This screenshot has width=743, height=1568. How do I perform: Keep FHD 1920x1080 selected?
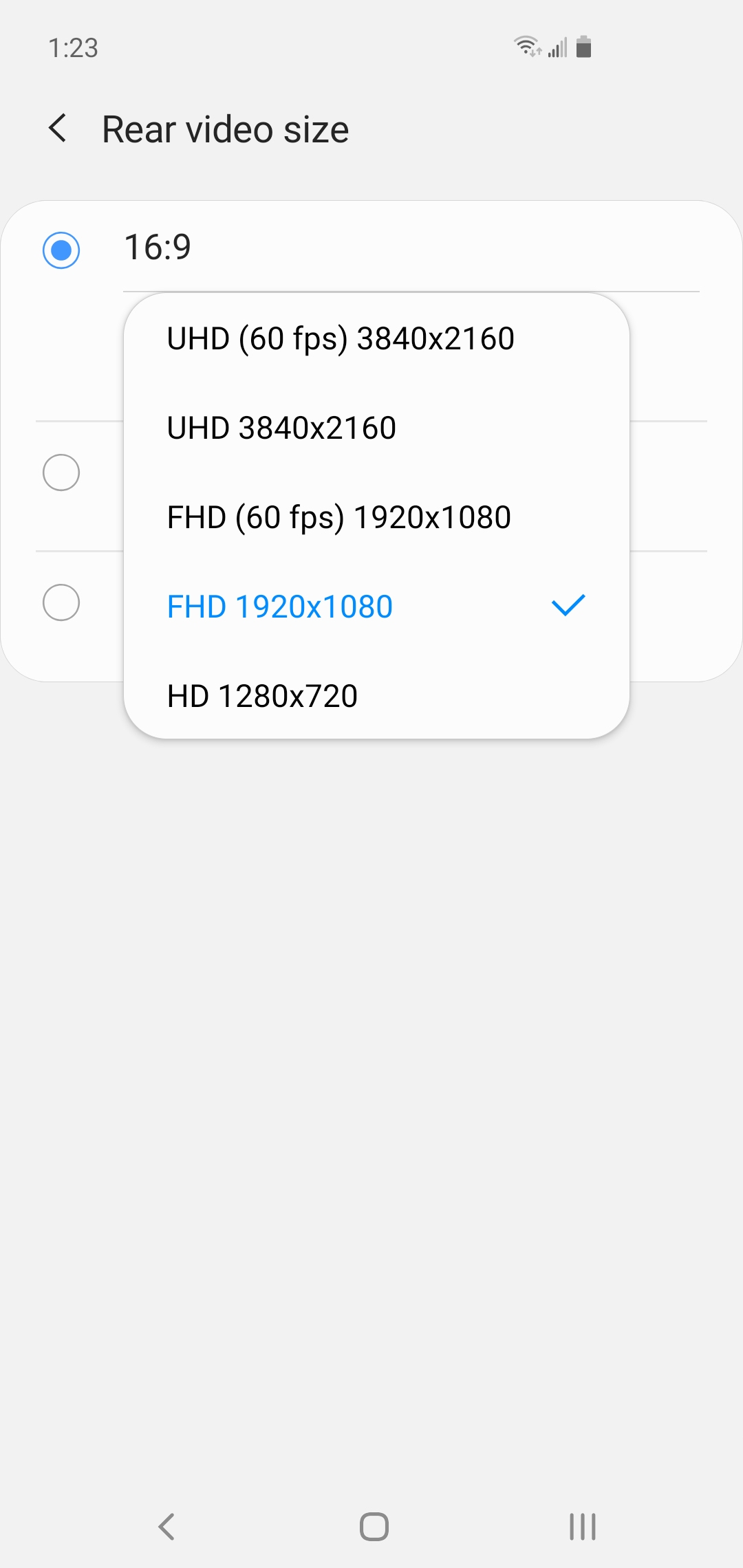376,607
